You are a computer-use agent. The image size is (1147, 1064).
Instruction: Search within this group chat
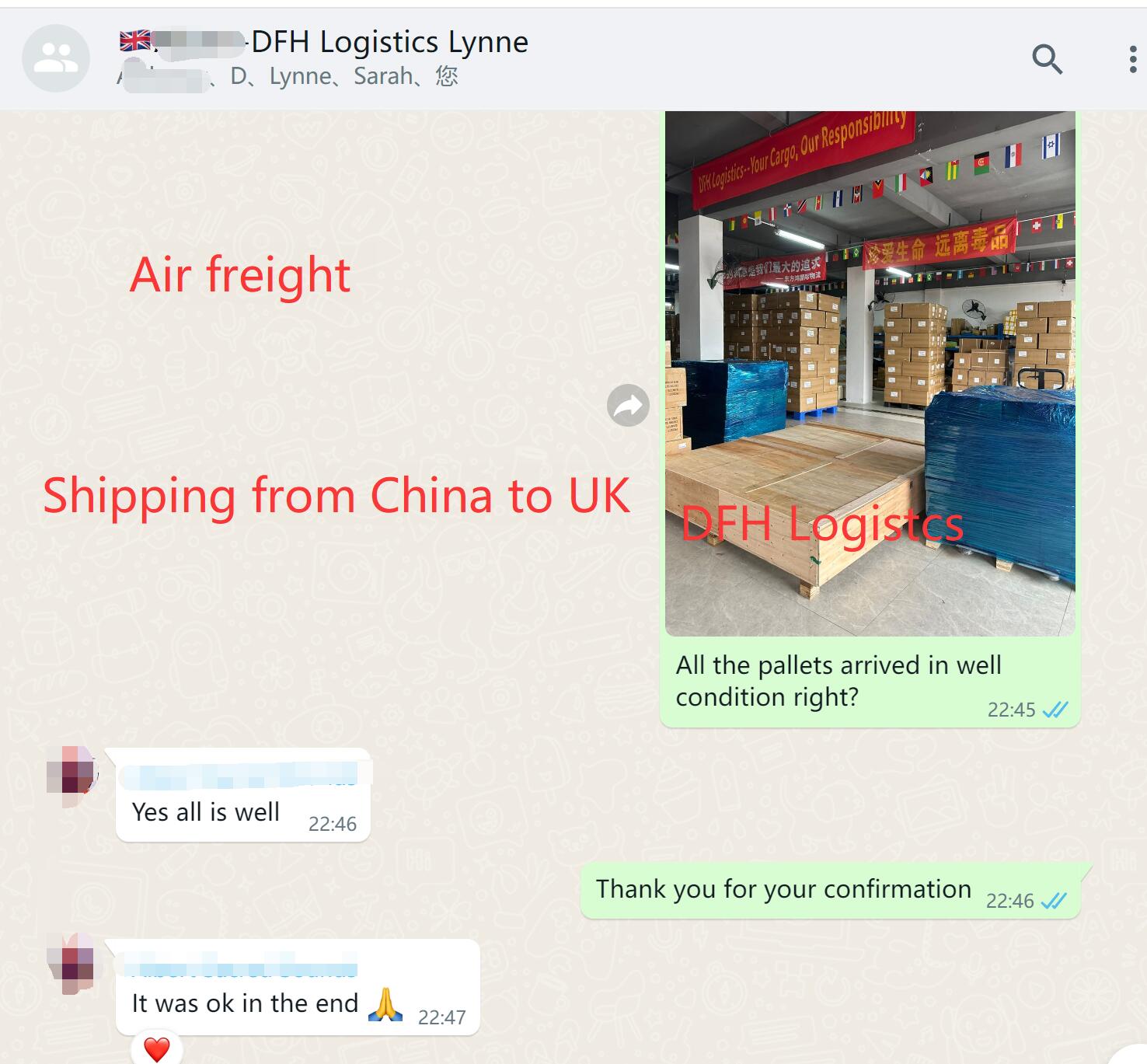click(x=1047, y=59)
